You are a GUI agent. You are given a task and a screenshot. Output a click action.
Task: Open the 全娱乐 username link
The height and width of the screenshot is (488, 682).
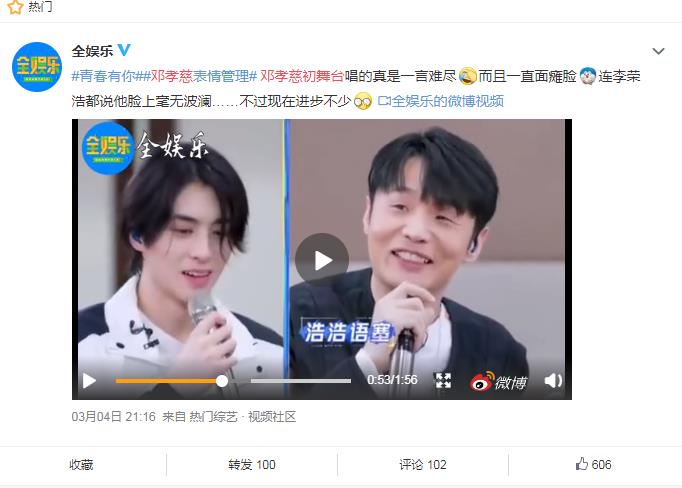[x=92, y=50]
